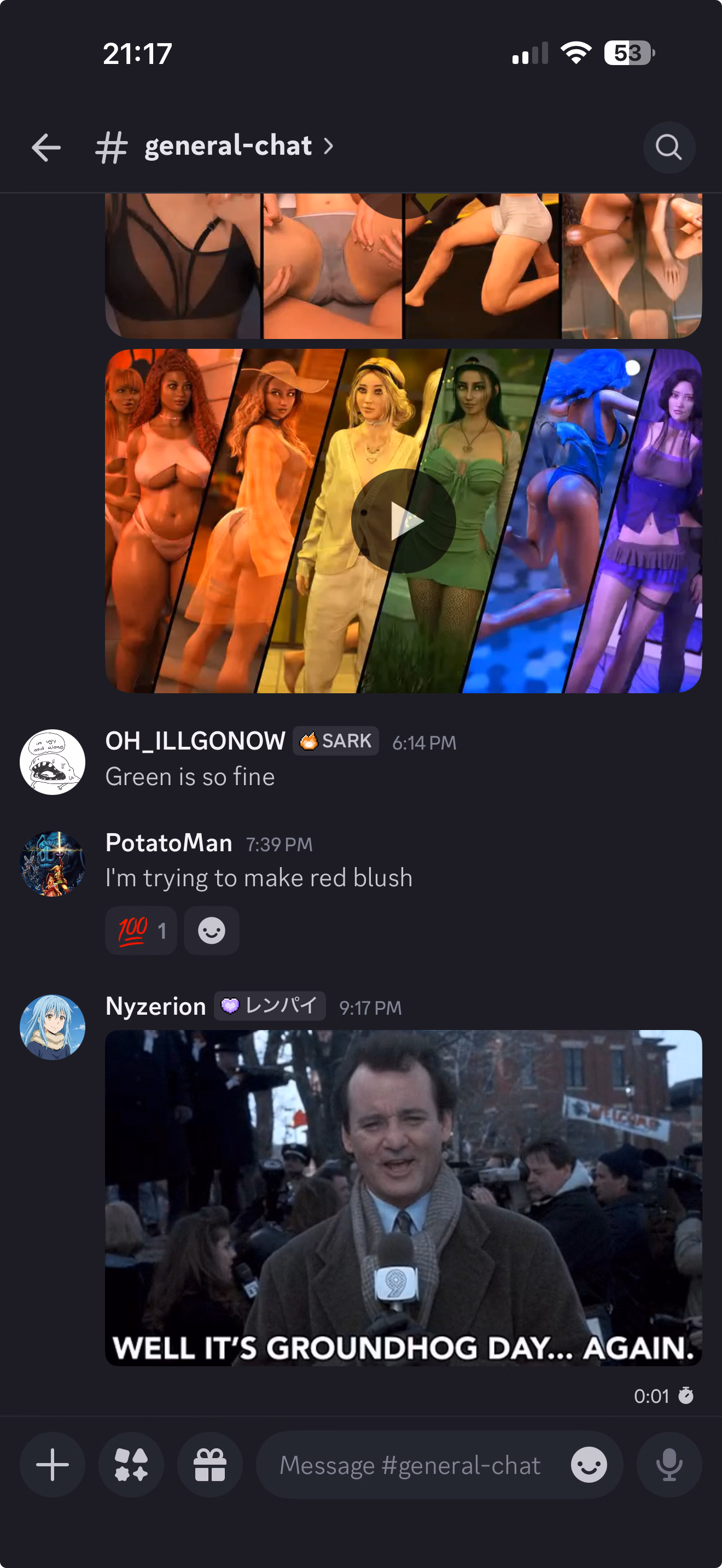Open the emoji picker in message box
Image resolution: width=722 pixels, height=1568 pixels.
(589, 1465)
